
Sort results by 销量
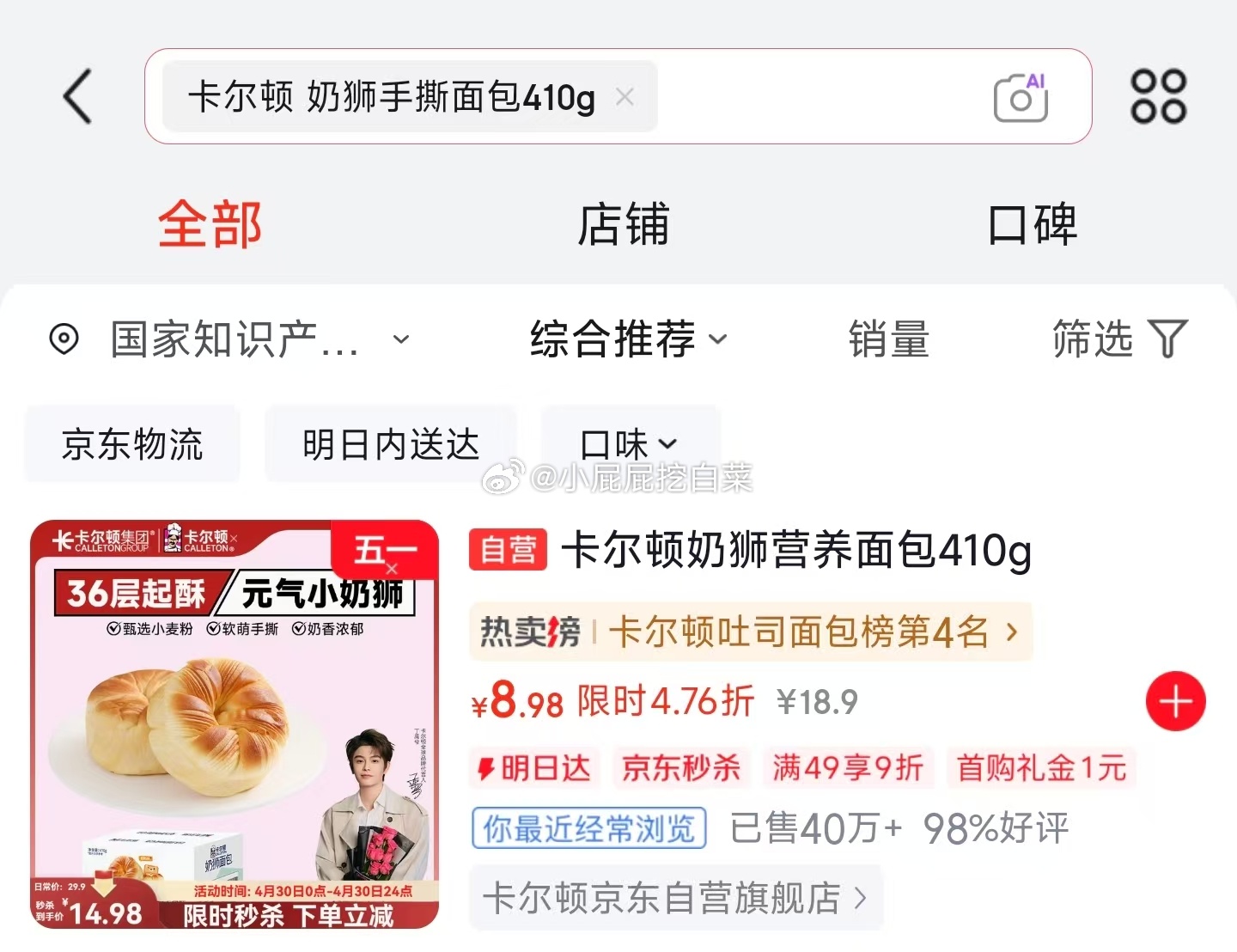(x=888, y=339)
